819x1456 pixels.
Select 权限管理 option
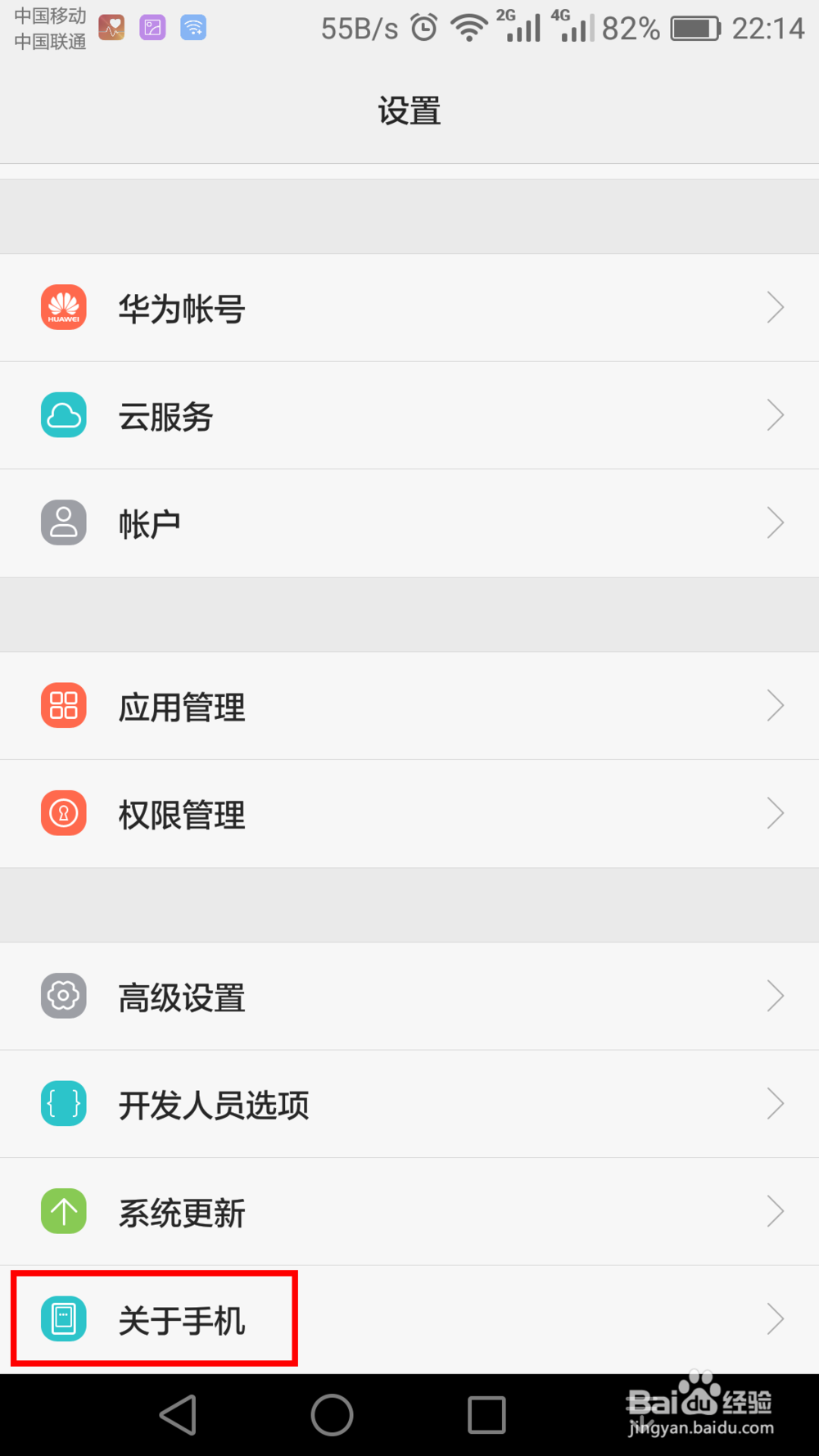[409, 814]
